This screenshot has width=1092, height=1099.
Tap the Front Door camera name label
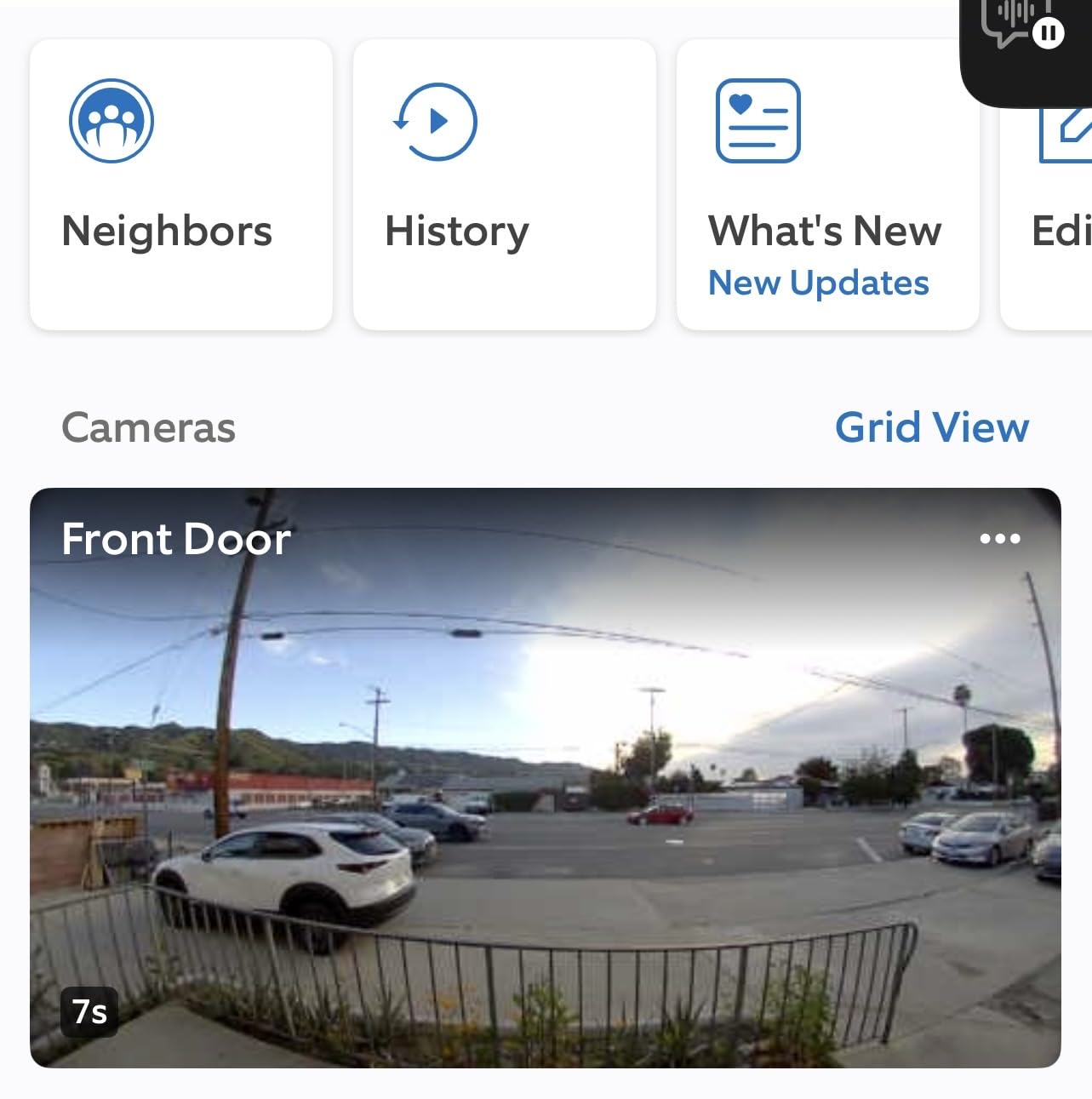[175, 538]
